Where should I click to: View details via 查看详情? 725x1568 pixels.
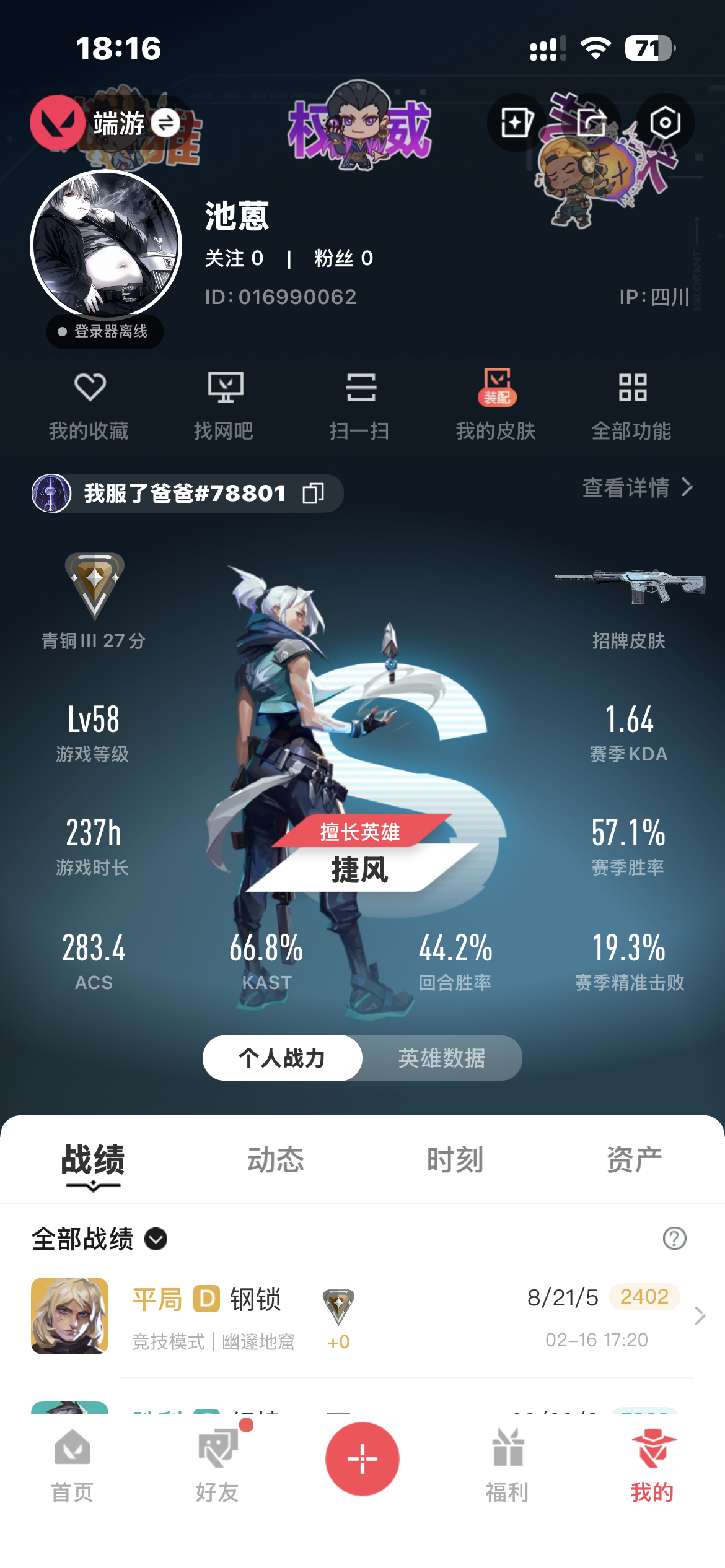(x=637, y=488)
